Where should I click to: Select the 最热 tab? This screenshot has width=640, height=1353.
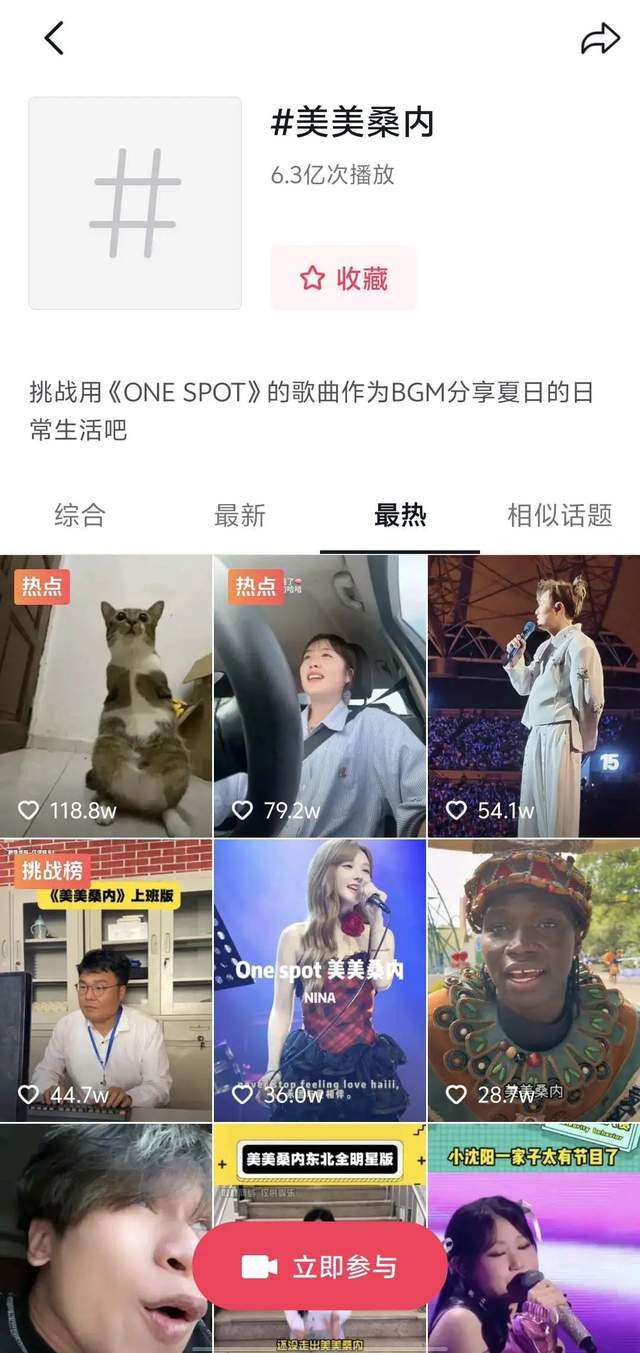[400, 516]
